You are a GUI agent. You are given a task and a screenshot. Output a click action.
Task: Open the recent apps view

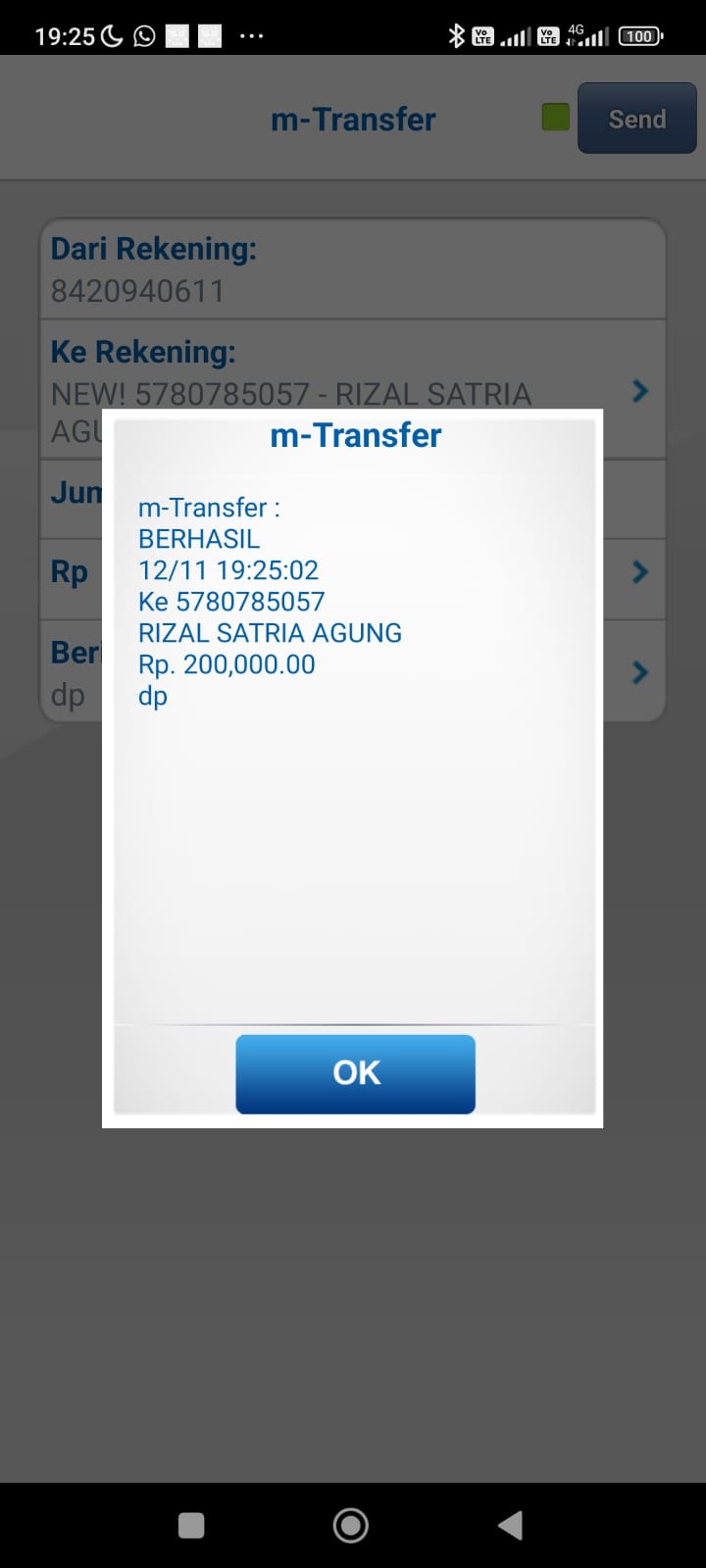191,1525
